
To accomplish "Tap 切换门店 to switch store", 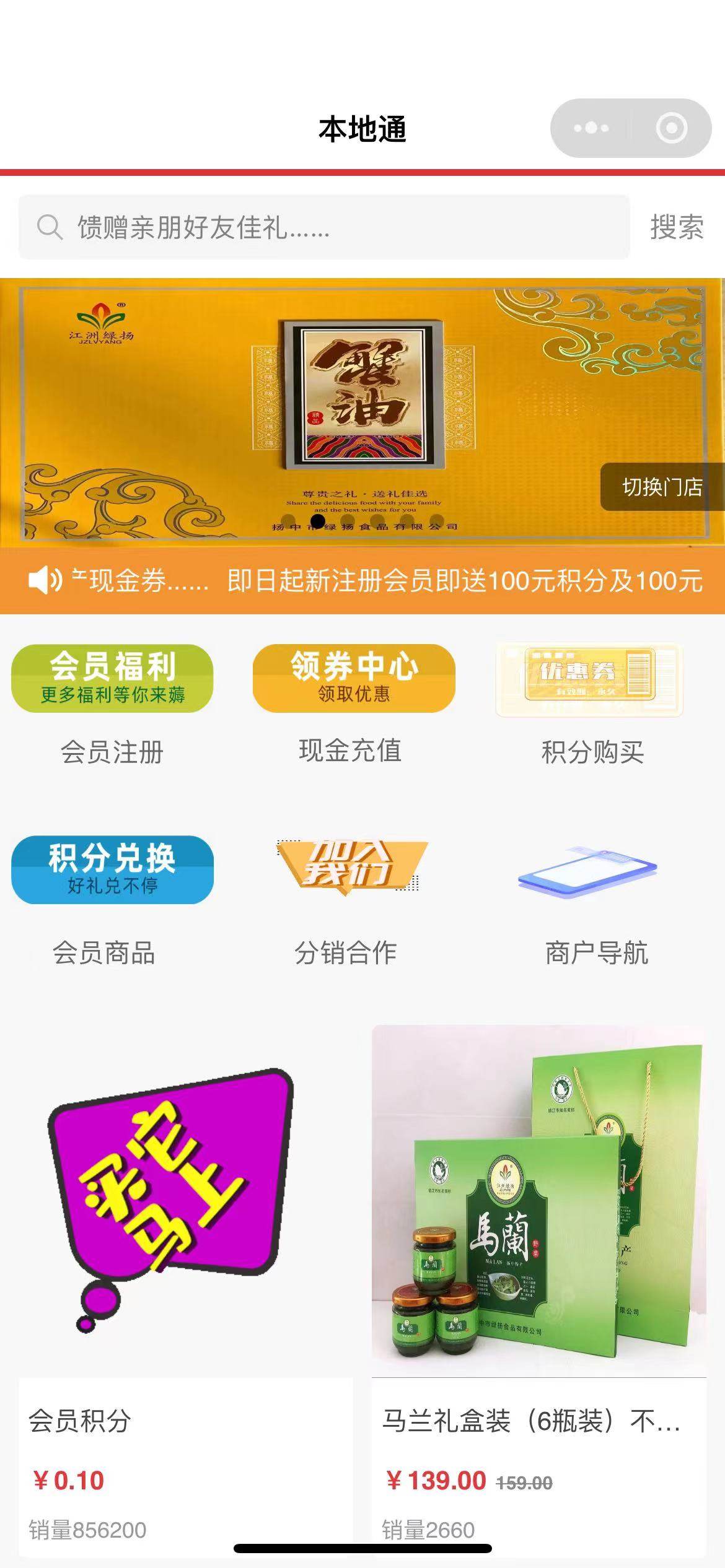I will tap(662, 487).
